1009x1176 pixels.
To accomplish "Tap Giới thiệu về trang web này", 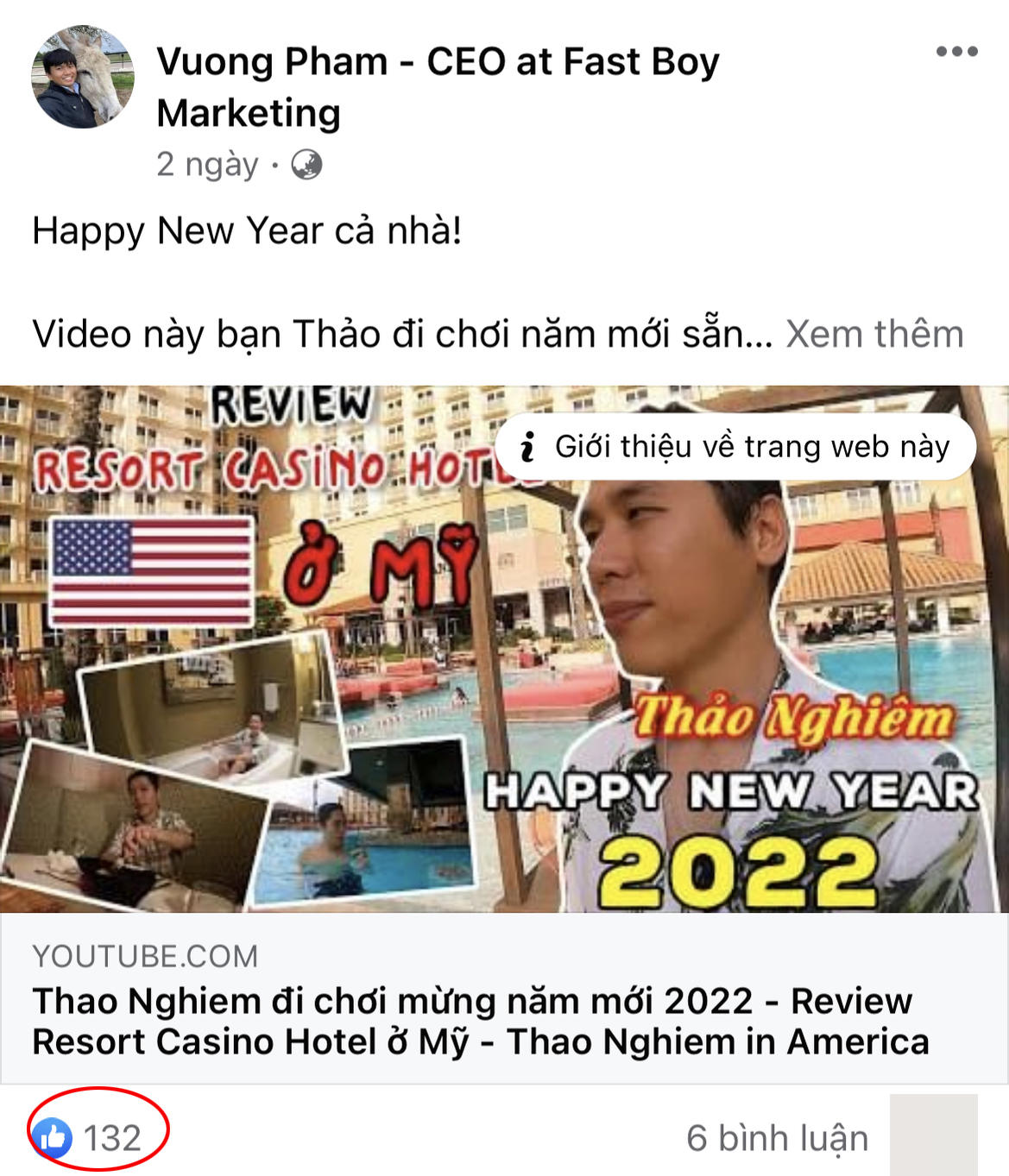I will coord(736,447).
